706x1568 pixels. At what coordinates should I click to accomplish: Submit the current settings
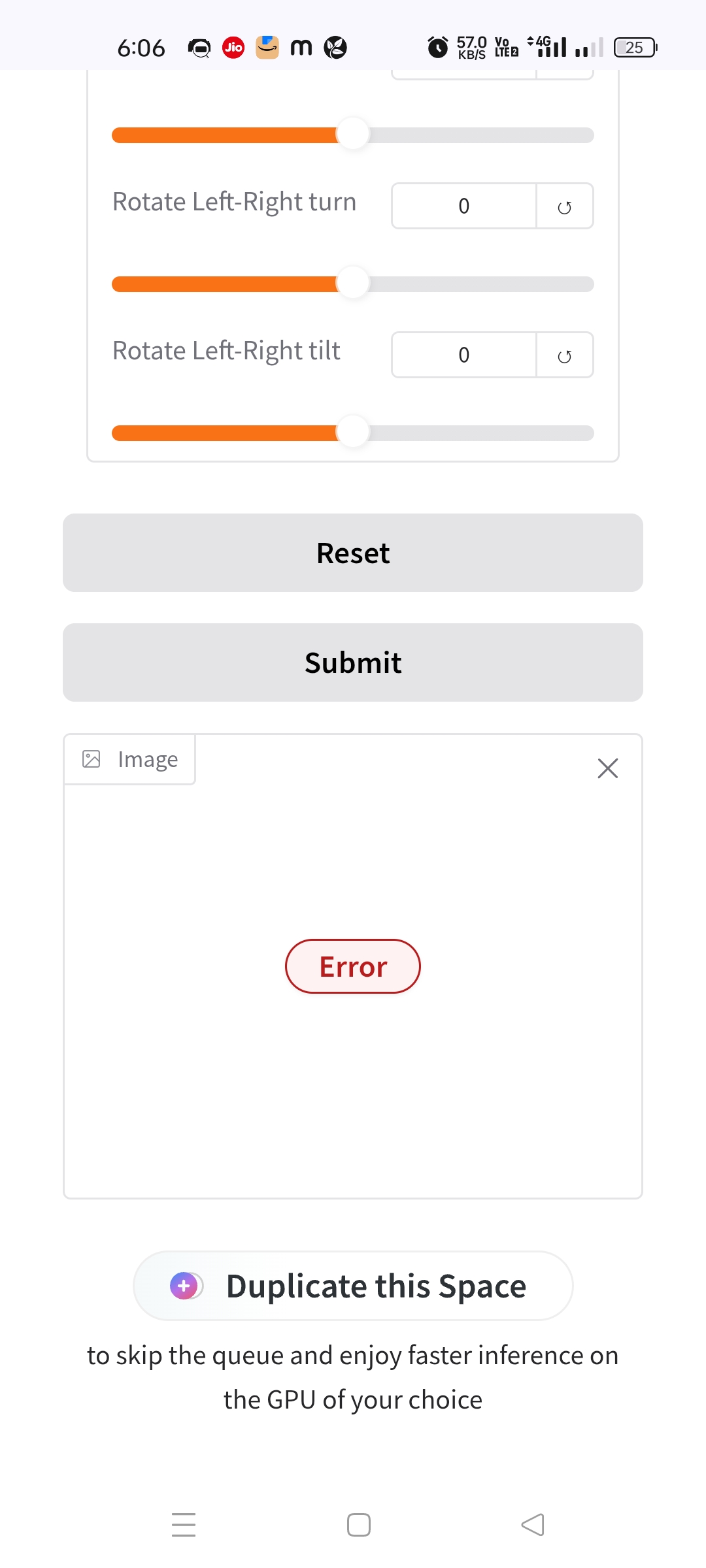tap(353, 662)
